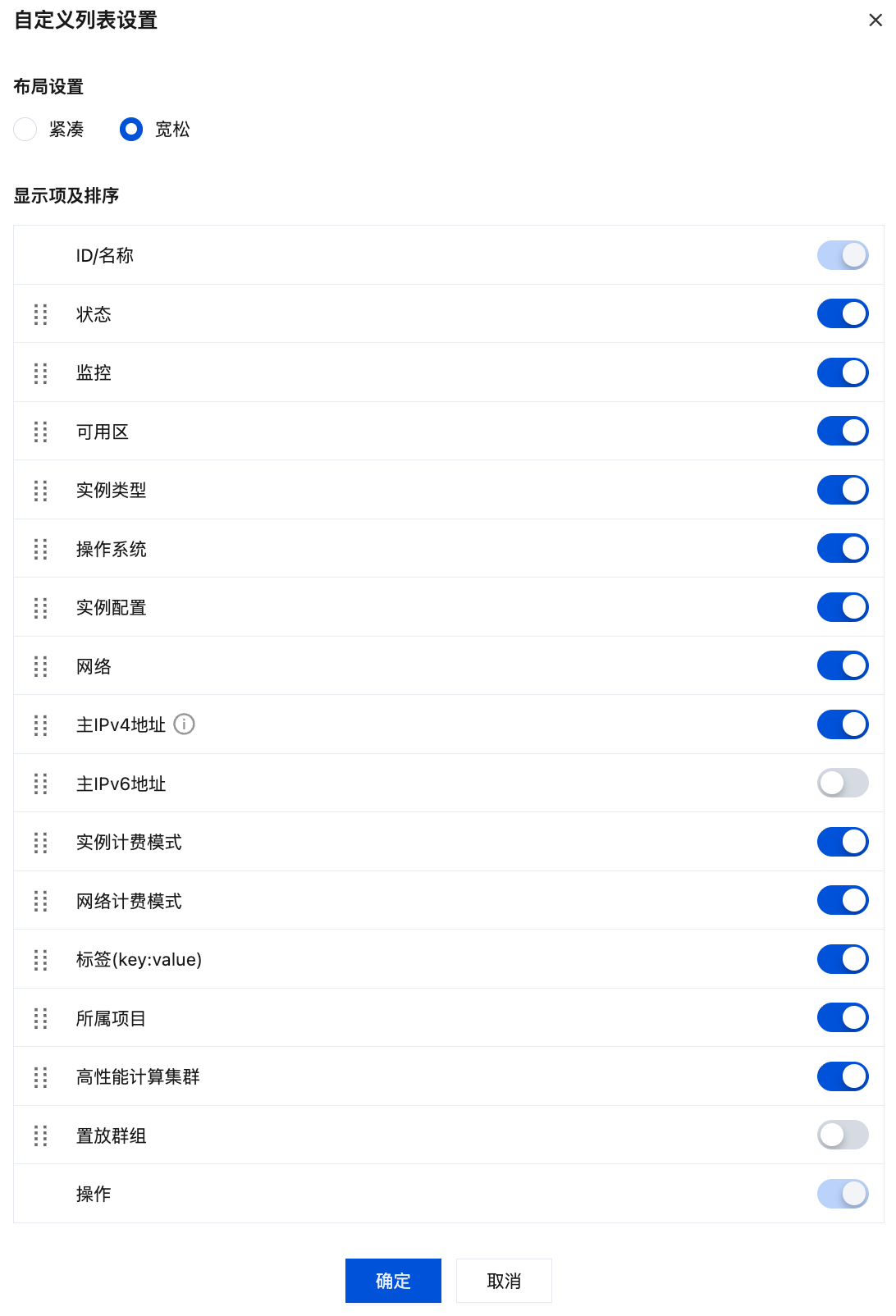
Task: Open the info icon beside 主IPv4地址
Action: (x=185, y=724)
